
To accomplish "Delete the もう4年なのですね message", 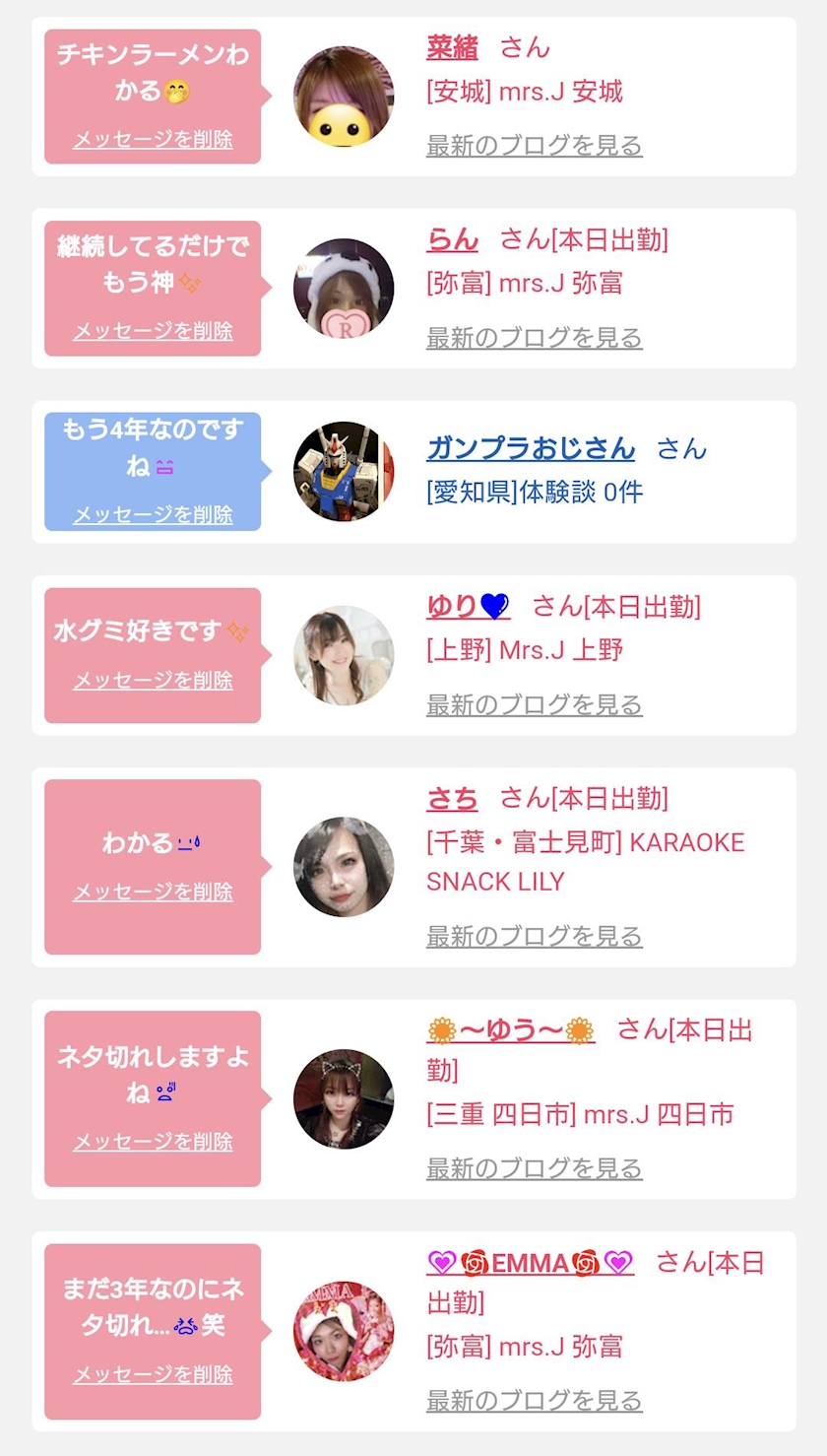I will pos(153,514).
